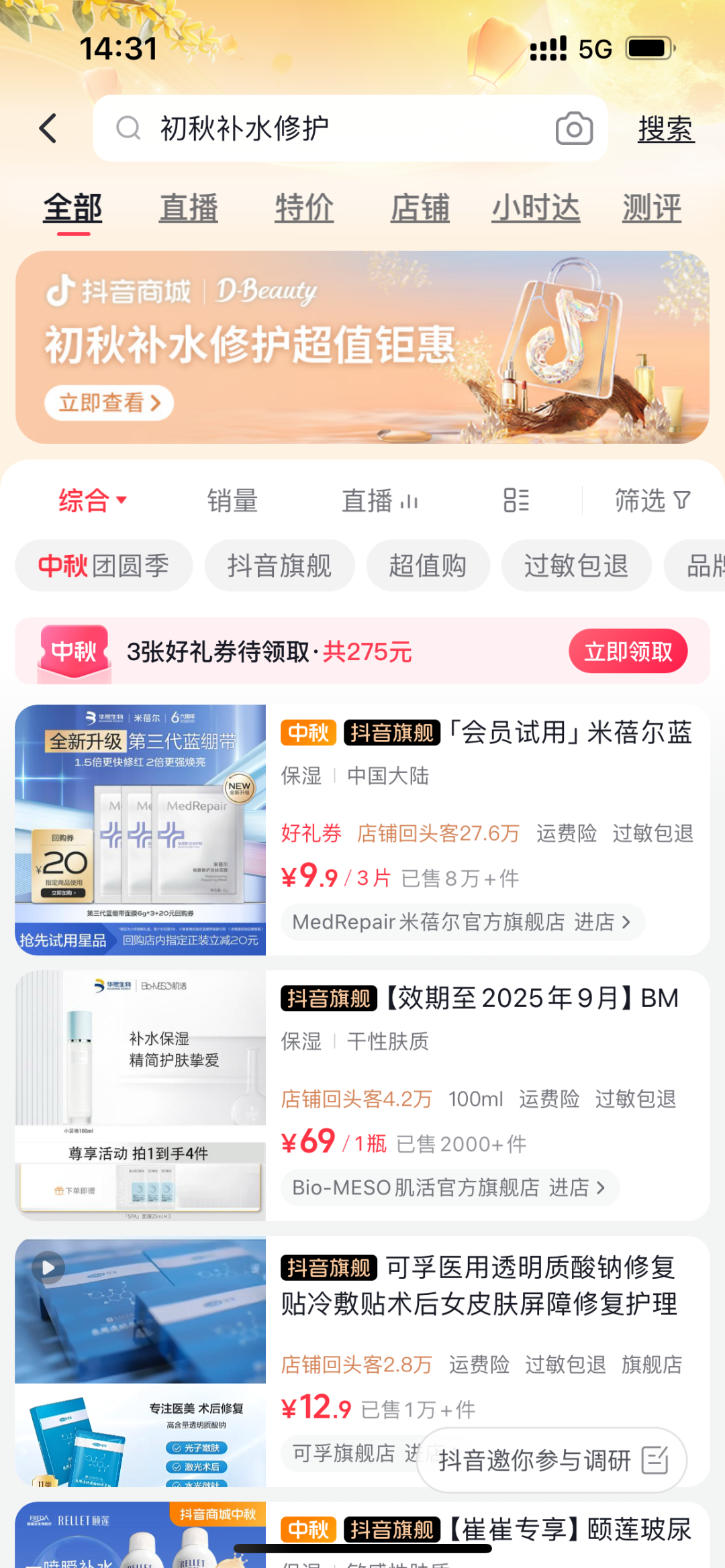Open the 测评 tab

click(651, 208)
